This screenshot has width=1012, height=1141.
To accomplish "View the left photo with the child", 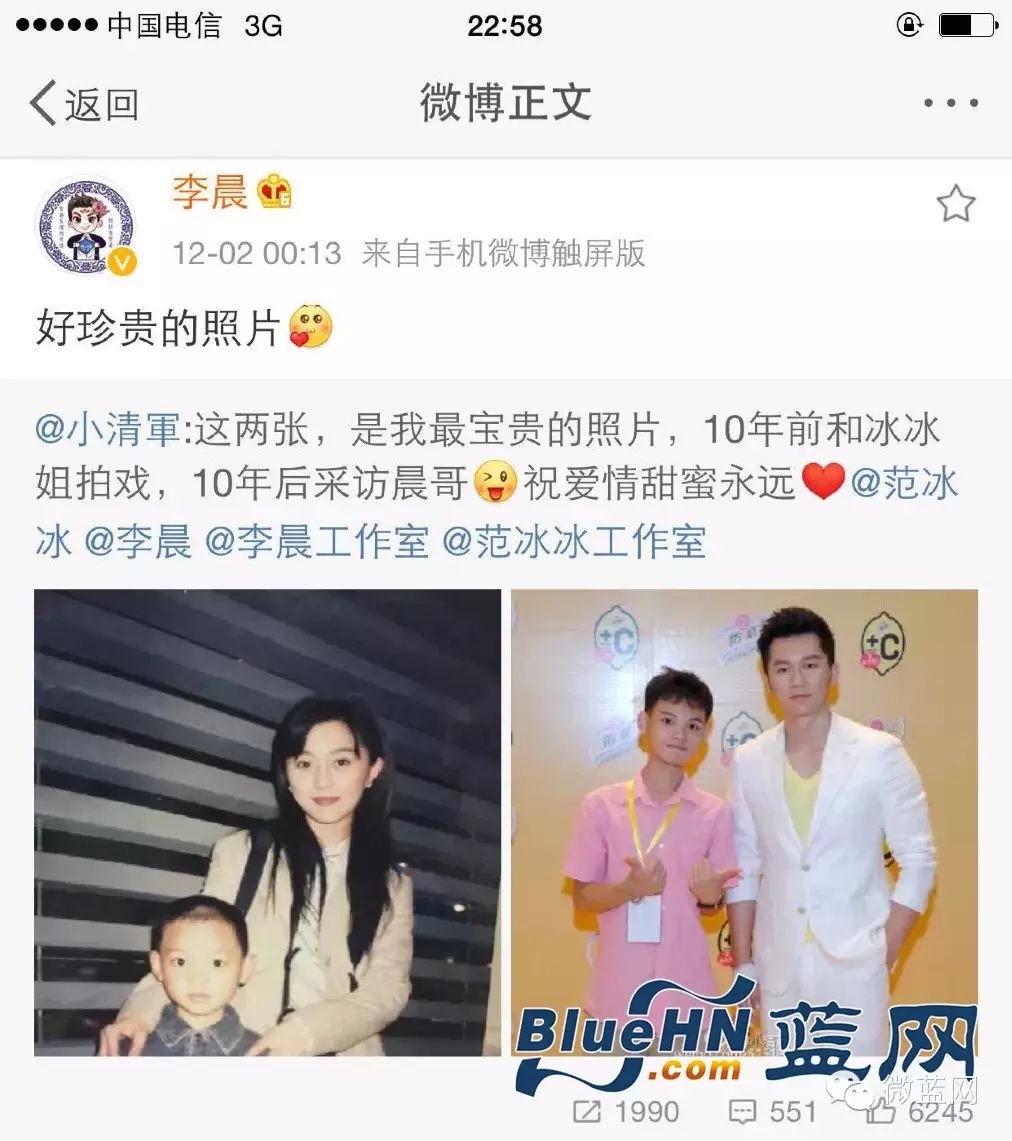I will tap(268, 822).
